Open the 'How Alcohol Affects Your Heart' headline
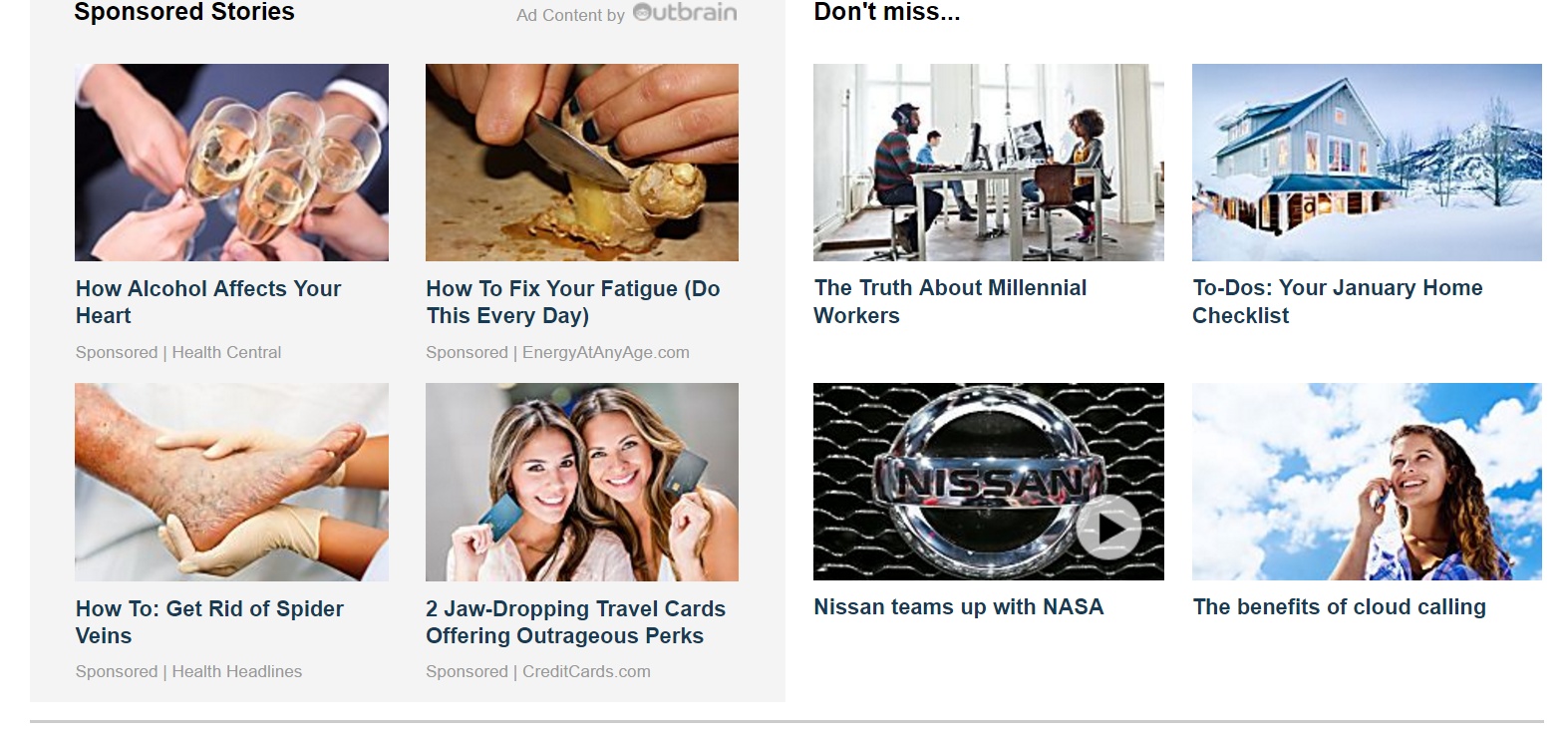Viewport: 1568px width, 737px height. click(x=208, y=301)
